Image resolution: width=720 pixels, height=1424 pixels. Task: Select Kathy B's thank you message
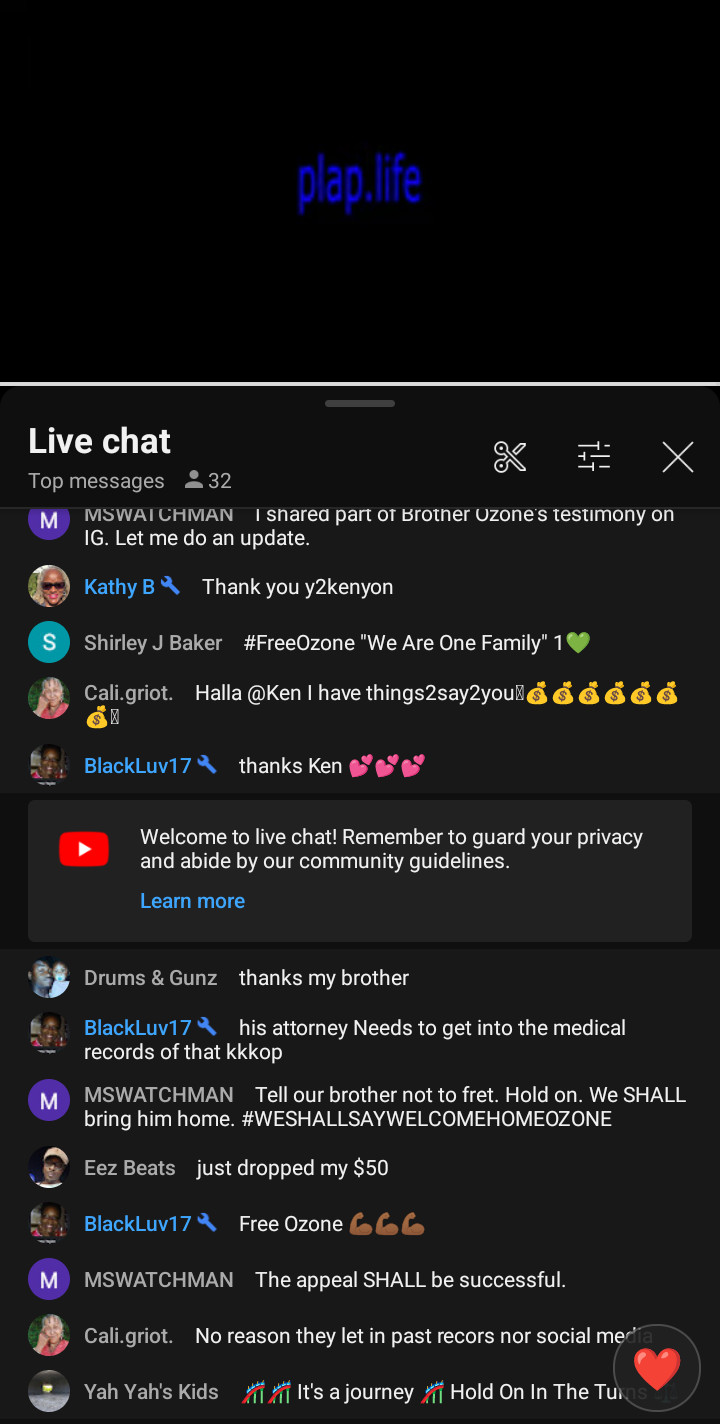coord(297,587)
